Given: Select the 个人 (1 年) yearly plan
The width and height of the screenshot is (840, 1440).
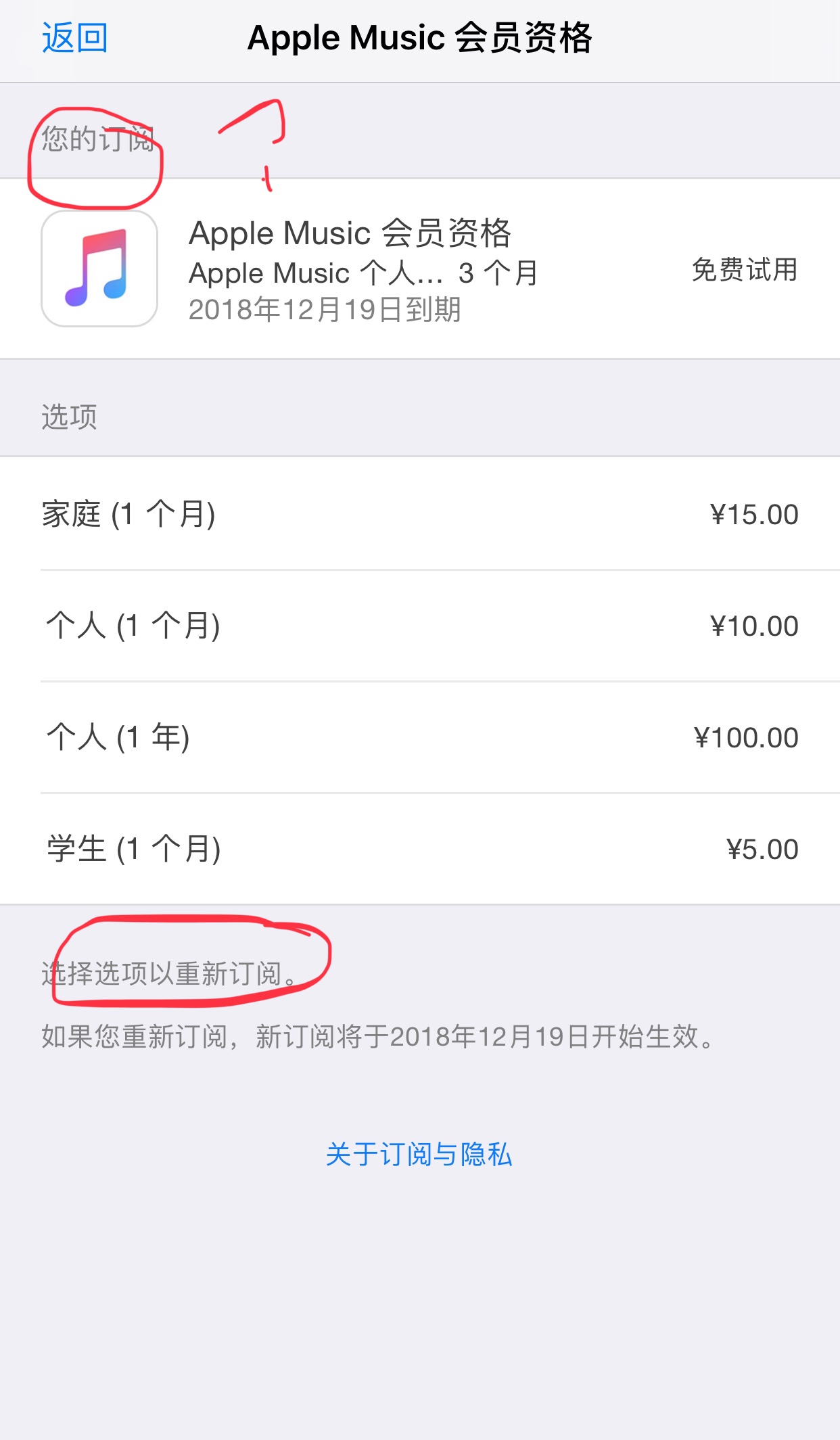Looking at the screenshot, I should (x=419, y=737).
